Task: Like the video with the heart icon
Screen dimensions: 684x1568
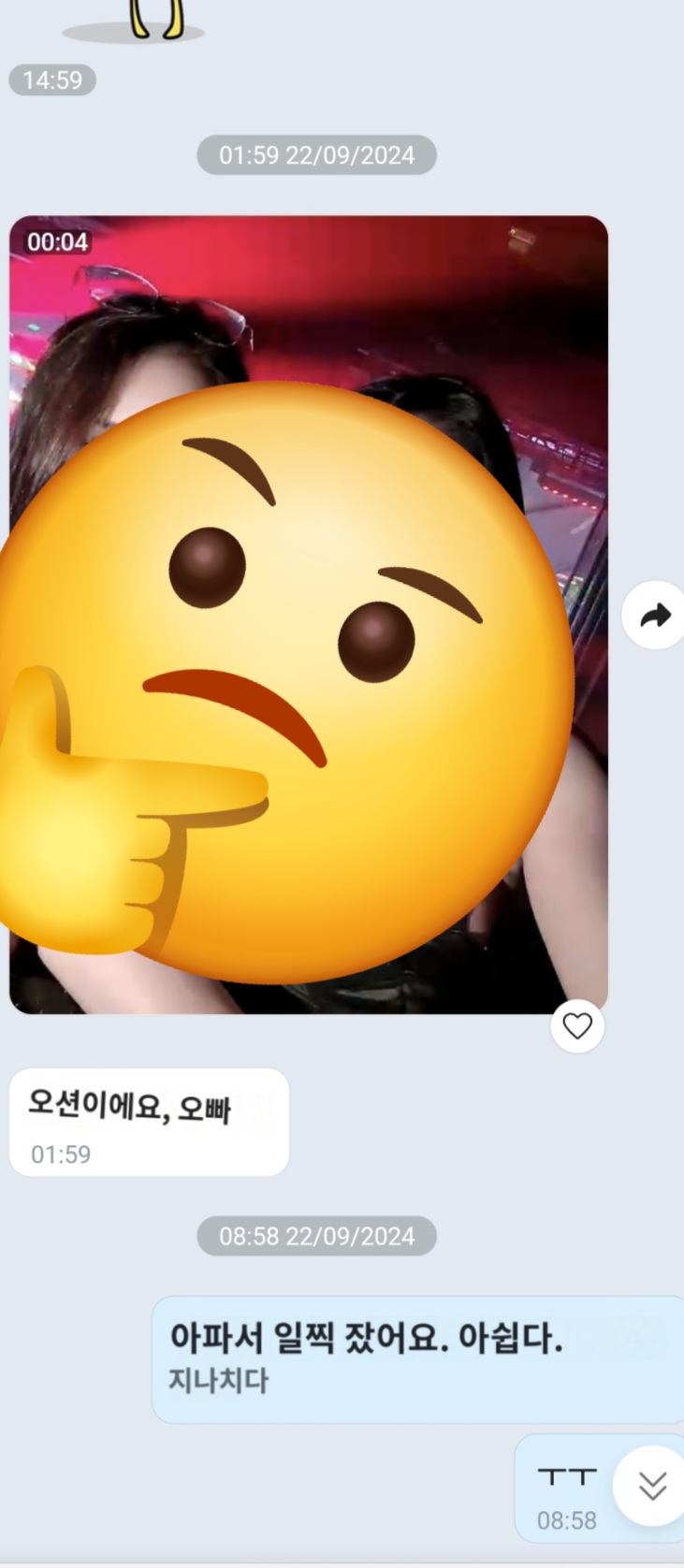Action: point(576,1026)
